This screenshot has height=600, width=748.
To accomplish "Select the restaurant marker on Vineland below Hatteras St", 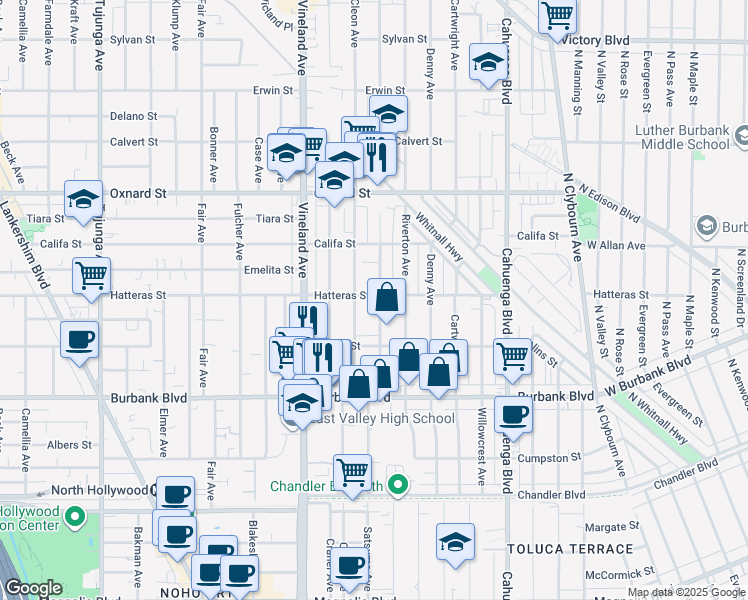I will click(x=308, y=320).
